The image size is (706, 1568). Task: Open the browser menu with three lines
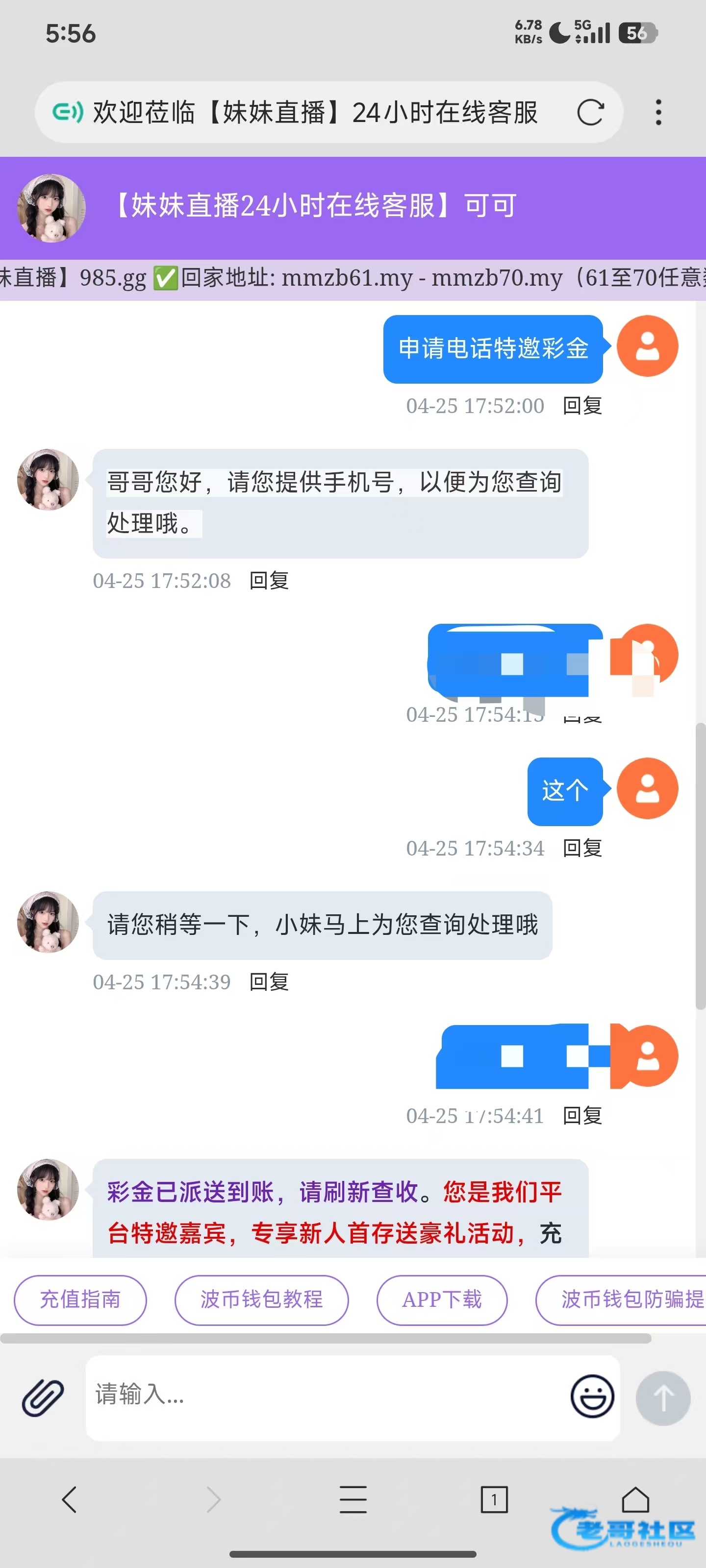353,1499
